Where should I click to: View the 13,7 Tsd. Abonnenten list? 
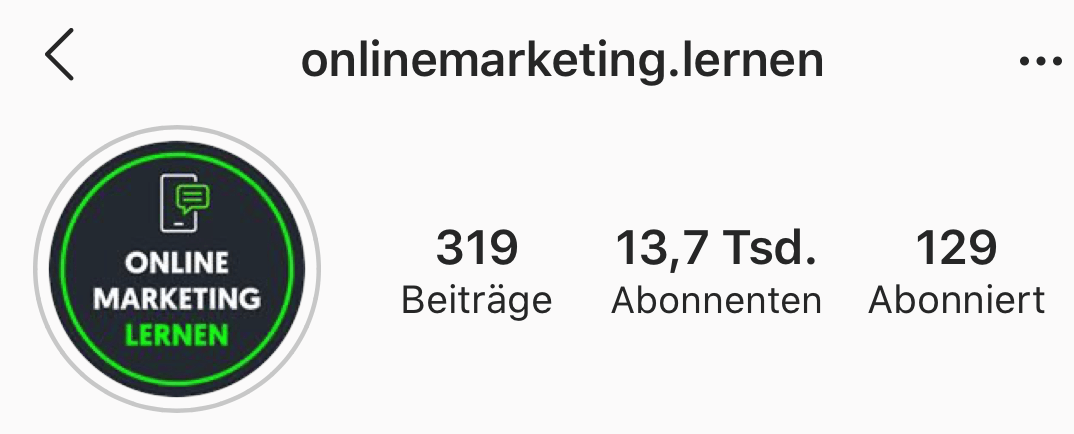coord(716,271)
